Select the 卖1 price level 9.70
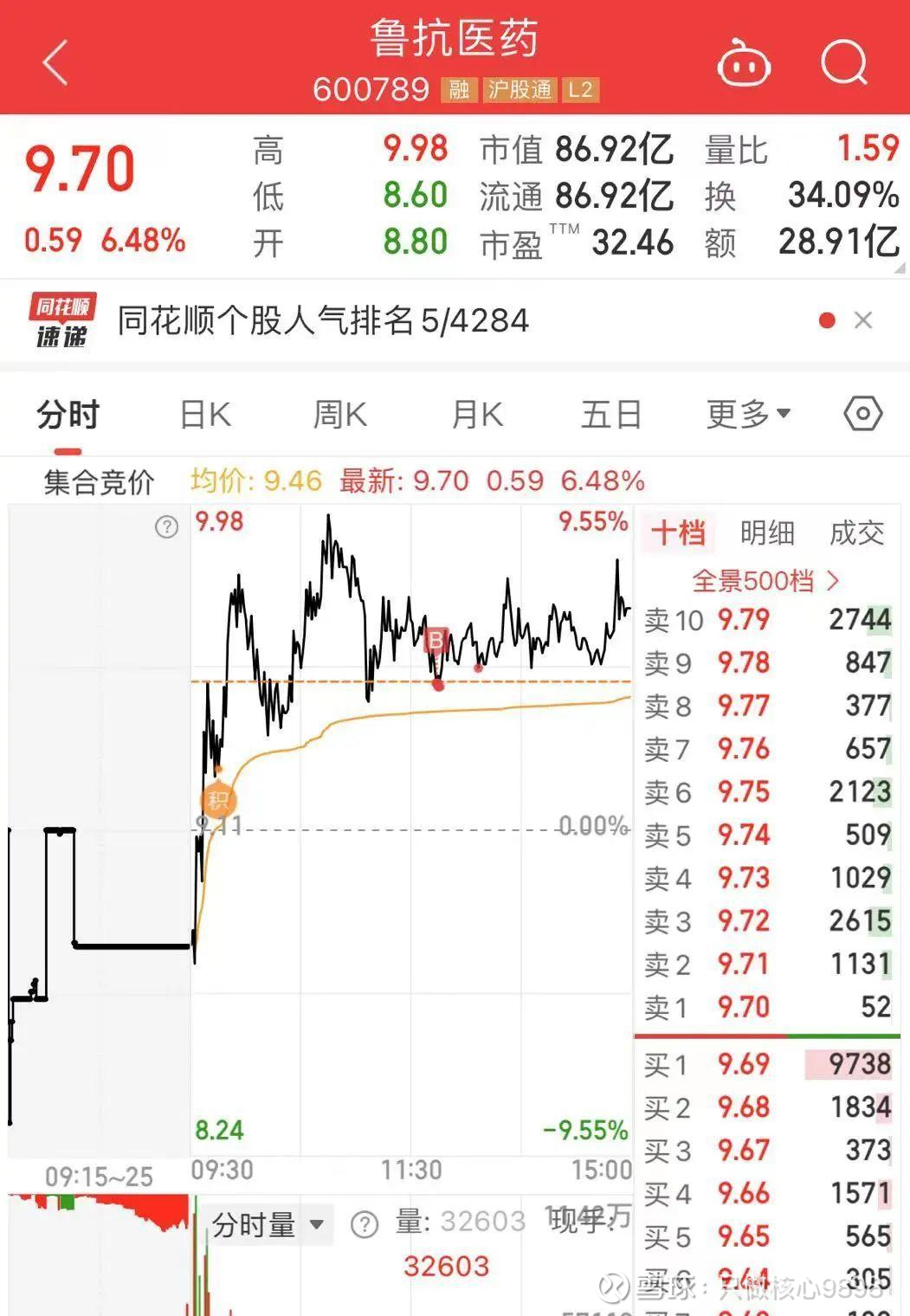The height and width of the screenshot is (1316, 910). click(743, 1008)
